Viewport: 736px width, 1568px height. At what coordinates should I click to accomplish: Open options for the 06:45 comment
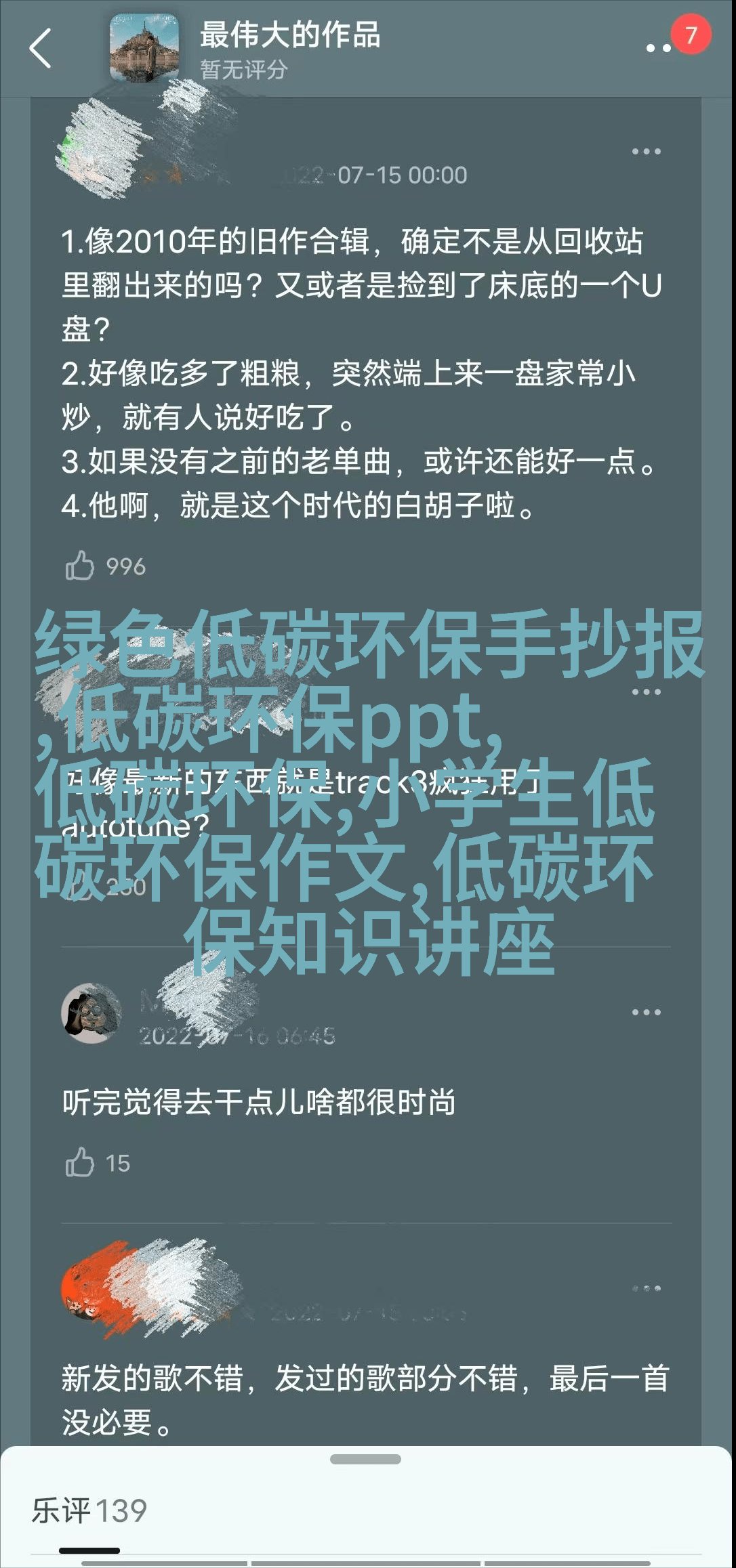(x=646, y=1012)
